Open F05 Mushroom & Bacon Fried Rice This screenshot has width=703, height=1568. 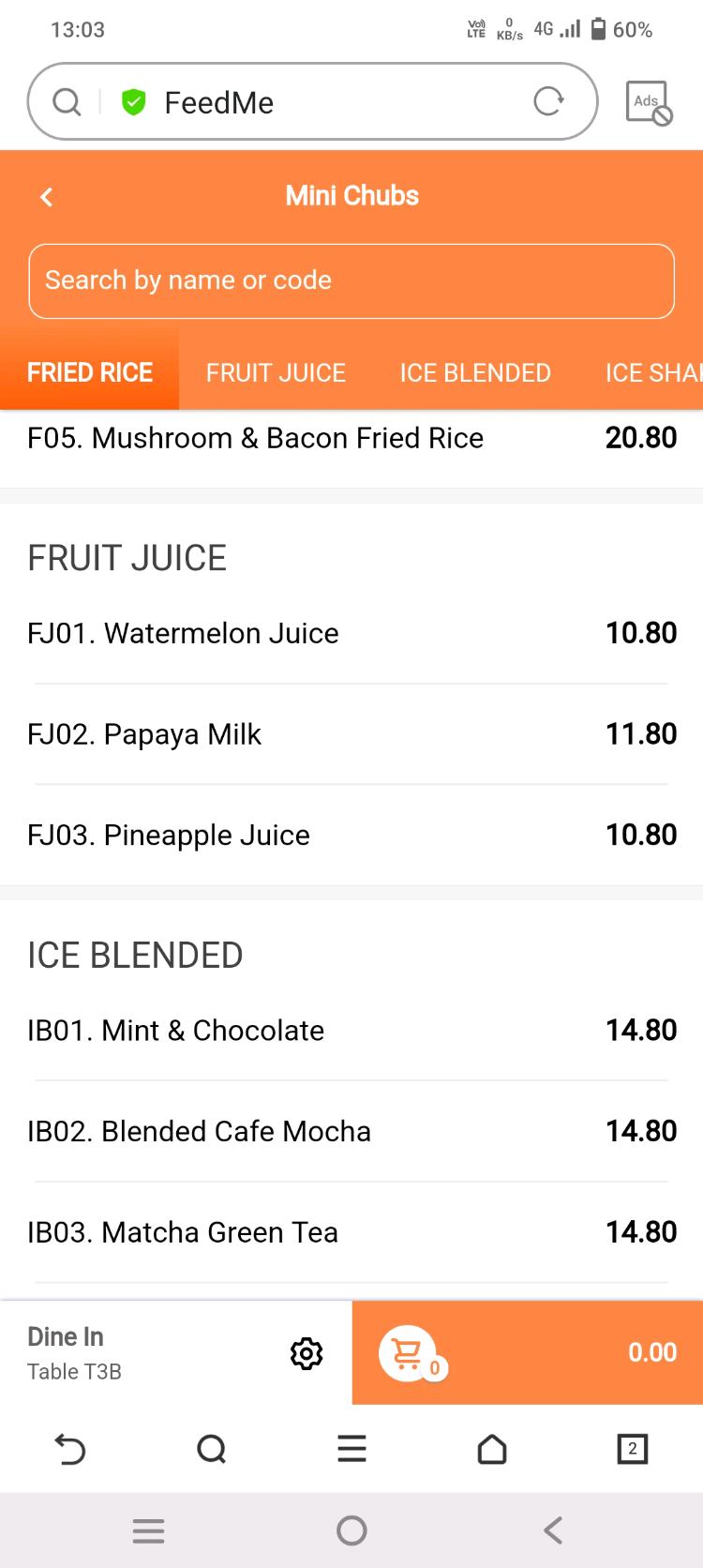(x=351, y=439)
